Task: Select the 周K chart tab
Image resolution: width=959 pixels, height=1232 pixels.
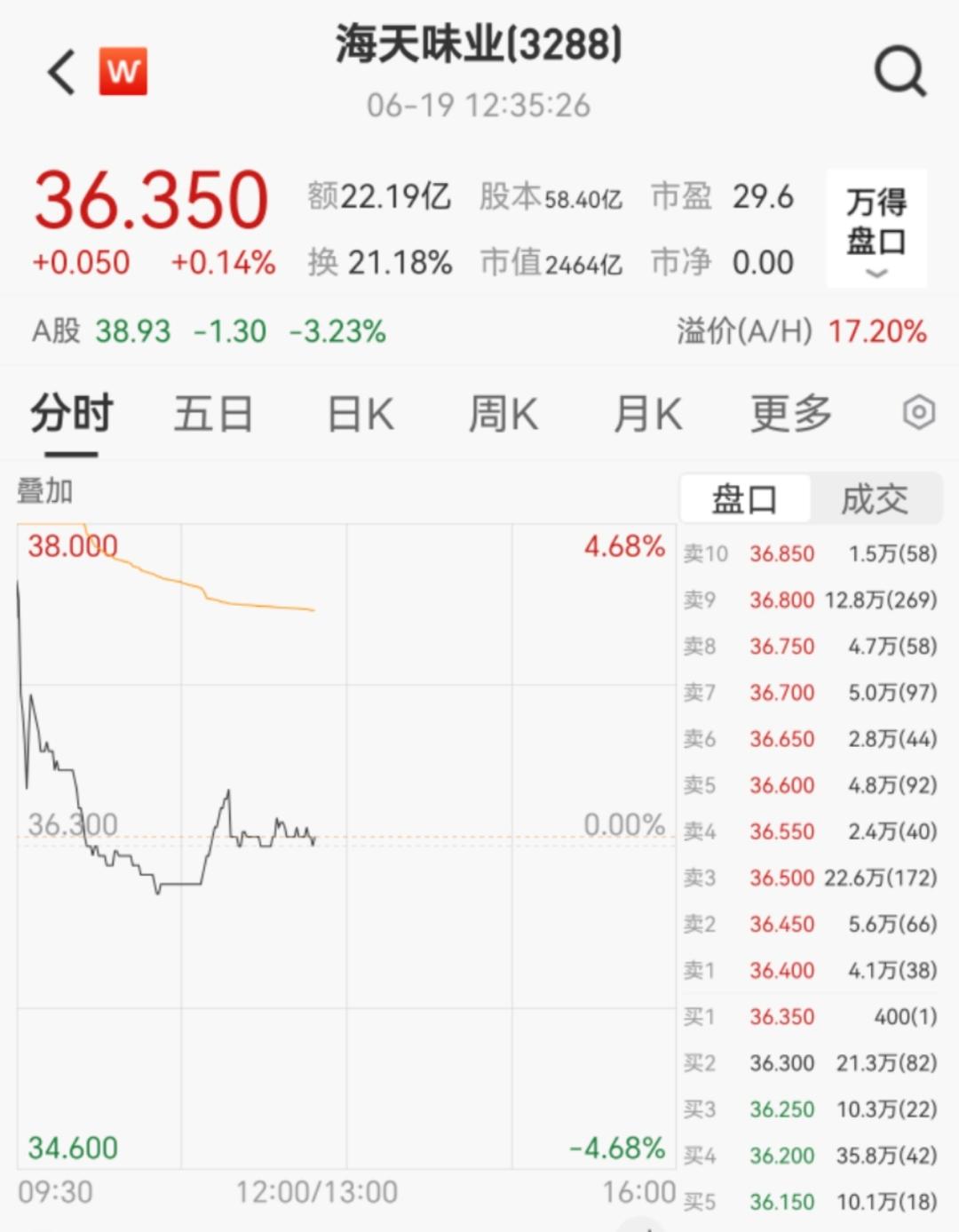Action: 503,414
